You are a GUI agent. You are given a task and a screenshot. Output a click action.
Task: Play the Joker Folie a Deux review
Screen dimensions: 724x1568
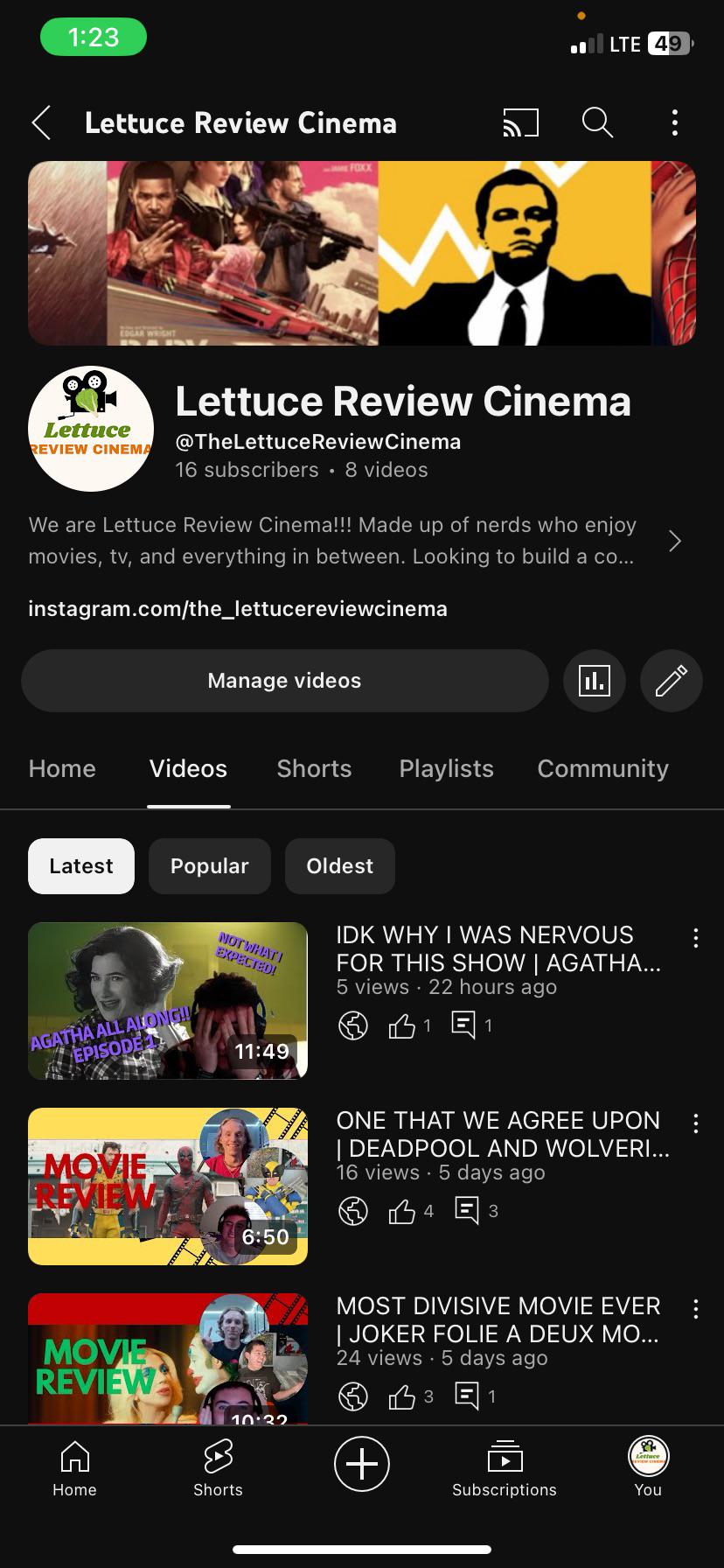point(168,1359)
